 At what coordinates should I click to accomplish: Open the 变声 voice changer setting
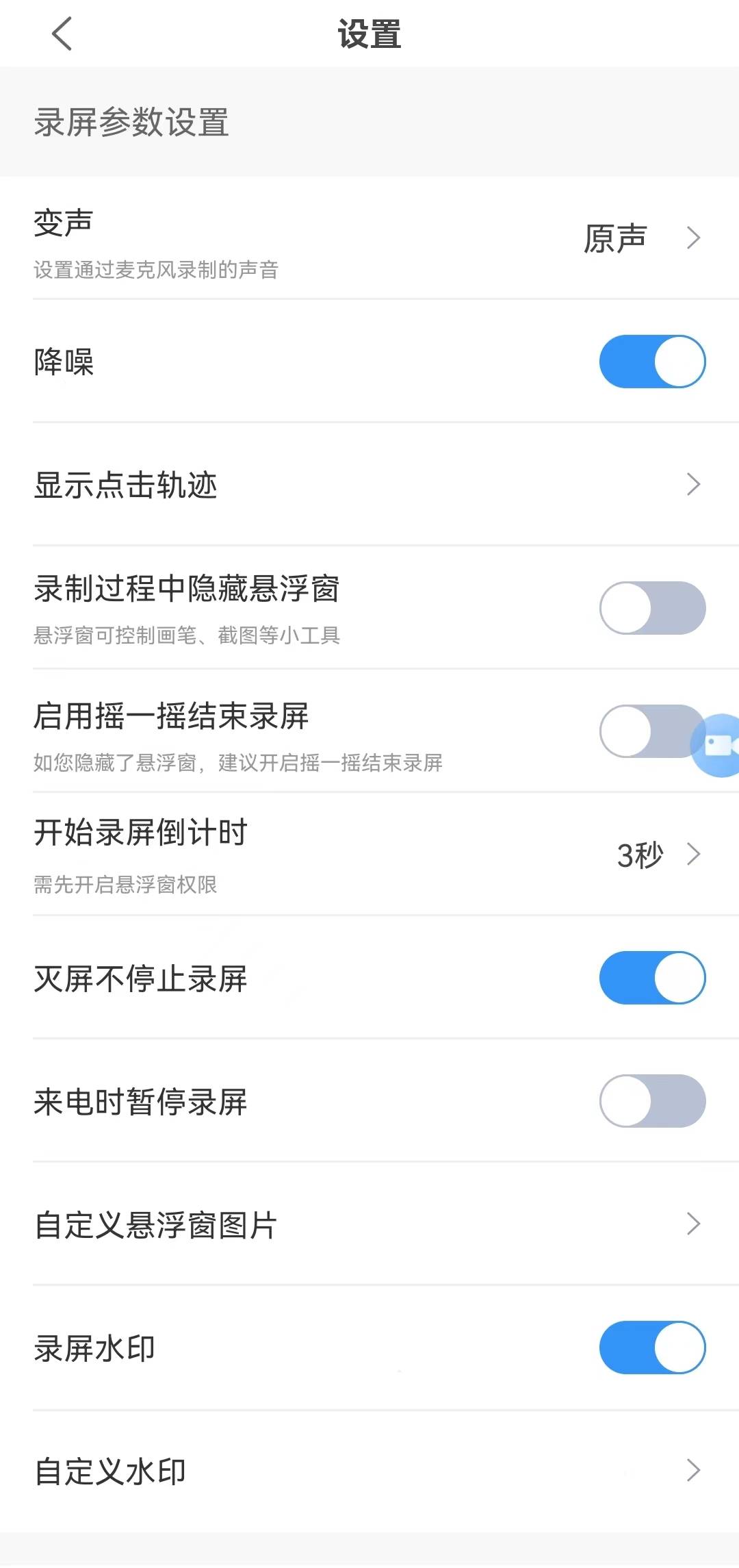point(369,238)
